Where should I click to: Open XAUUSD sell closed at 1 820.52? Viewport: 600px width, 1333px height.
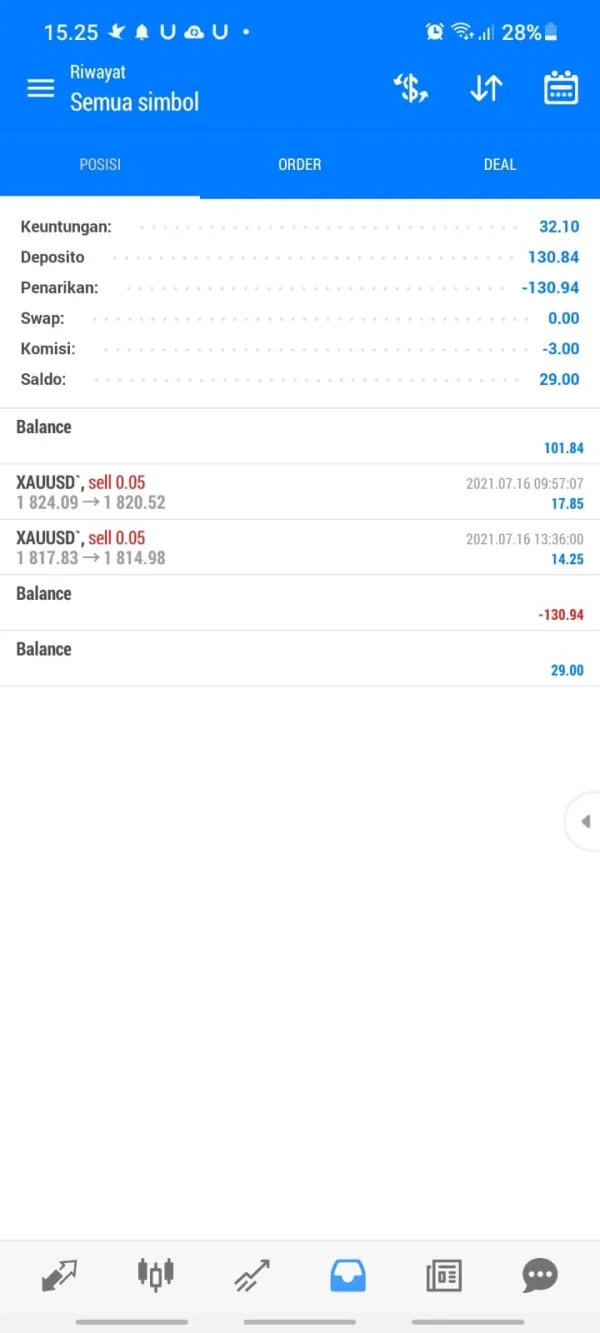tap(300, 492)
